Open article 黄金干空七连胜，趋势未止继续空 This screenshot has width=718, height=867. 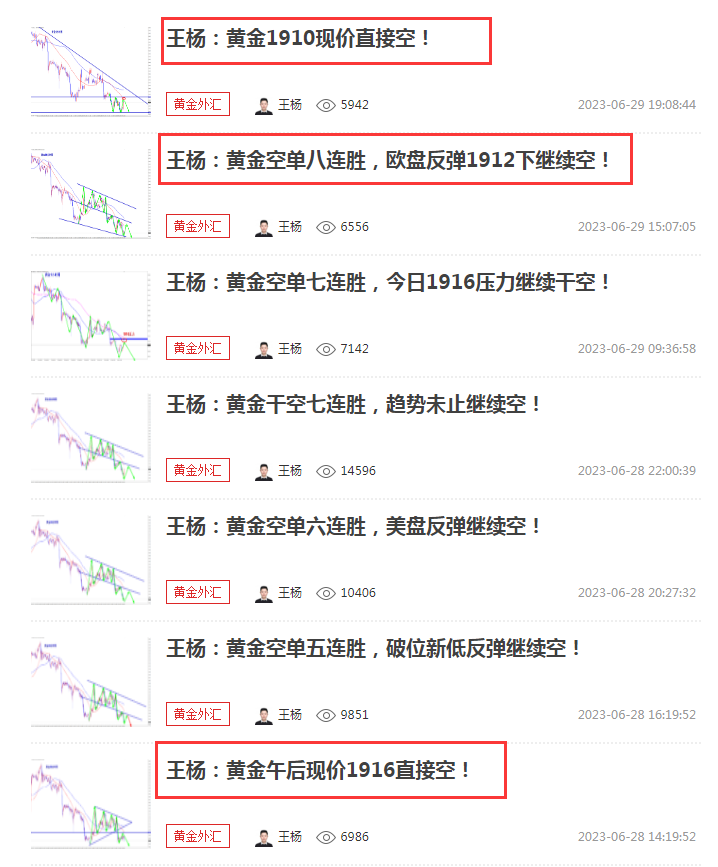[354, 405]
